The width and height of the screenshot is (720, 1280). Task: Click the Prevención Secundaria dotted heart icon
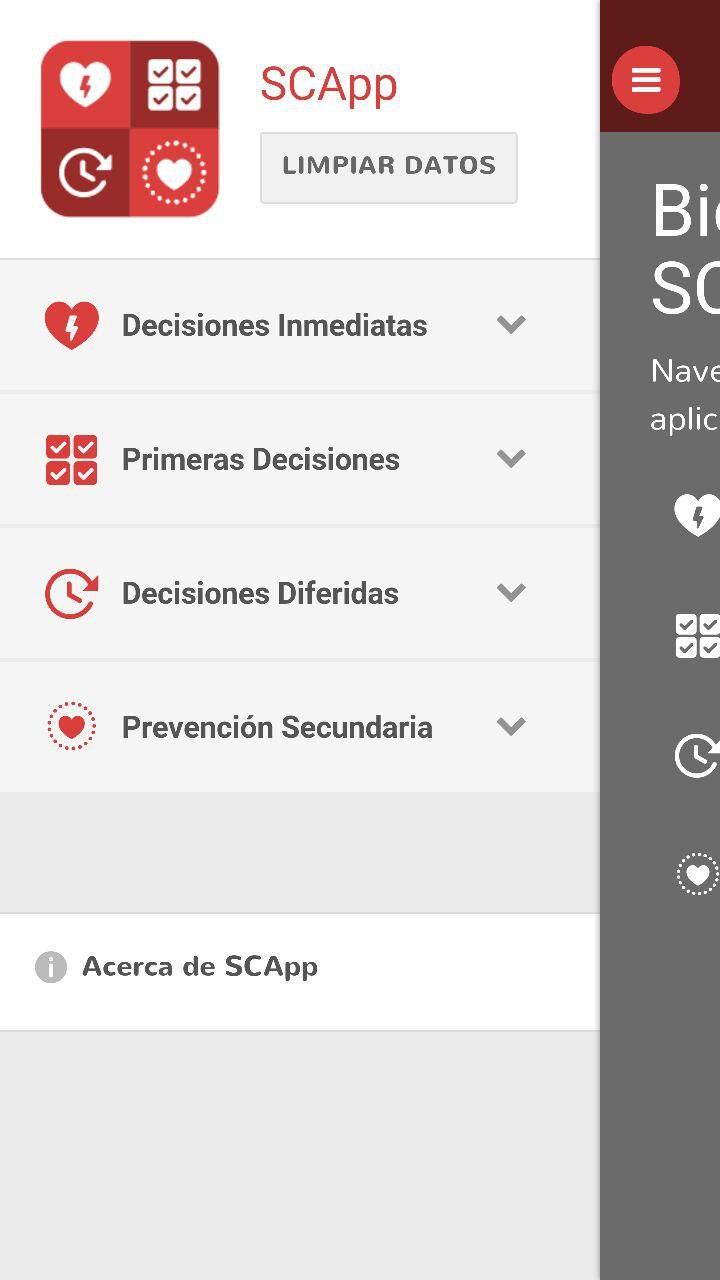click(x=71, y=727)
